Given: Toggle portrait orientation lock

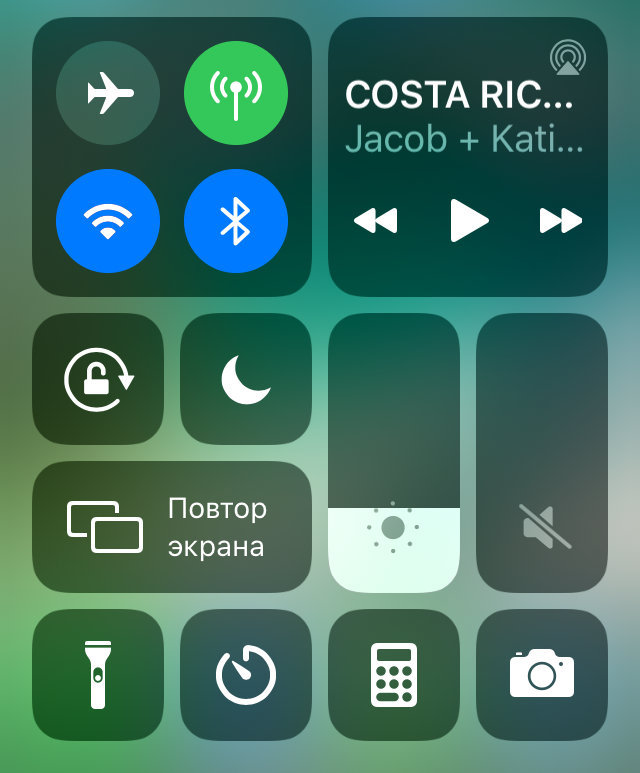Looking at the screenshot, I should coord(98,379).
